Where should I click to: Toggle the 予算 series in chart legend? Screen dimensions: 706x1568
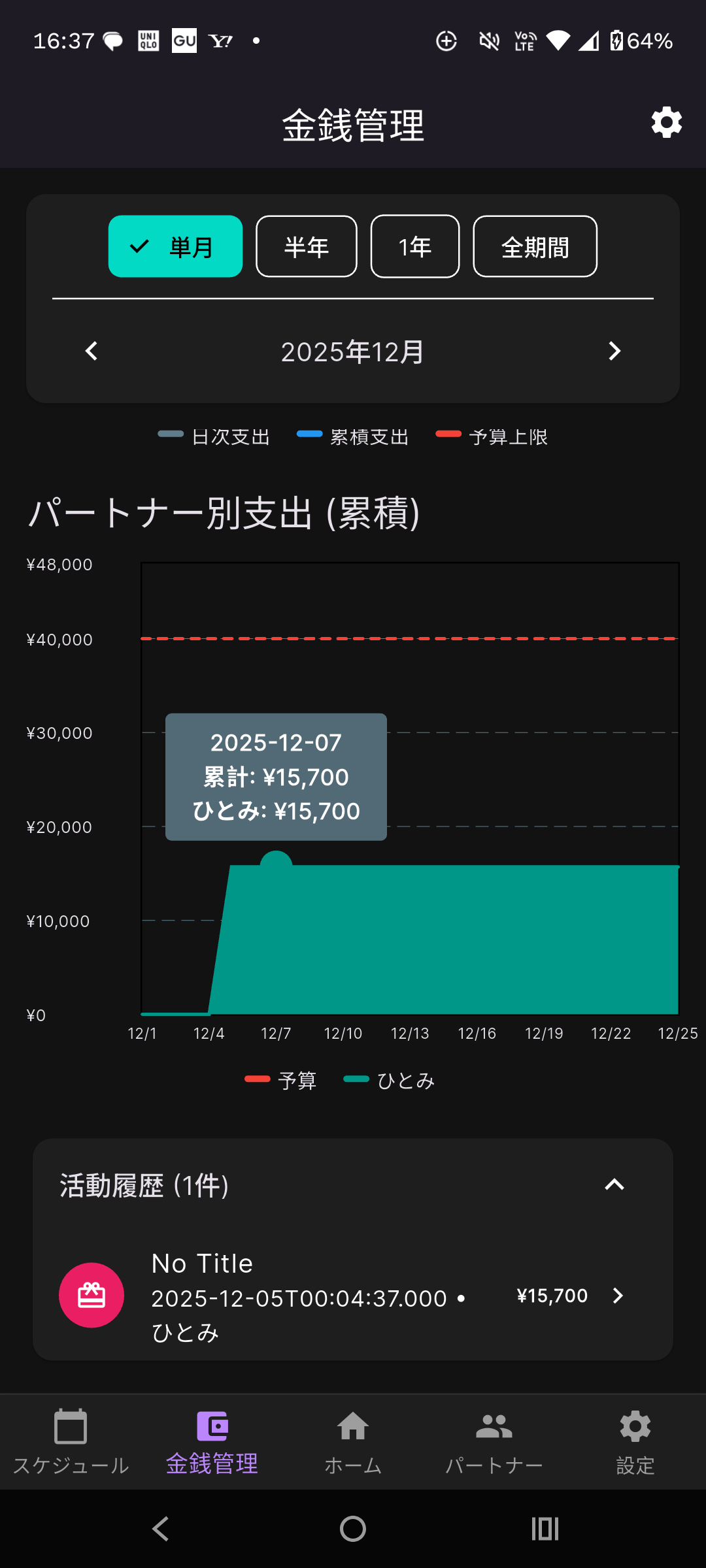(281, 1081)
